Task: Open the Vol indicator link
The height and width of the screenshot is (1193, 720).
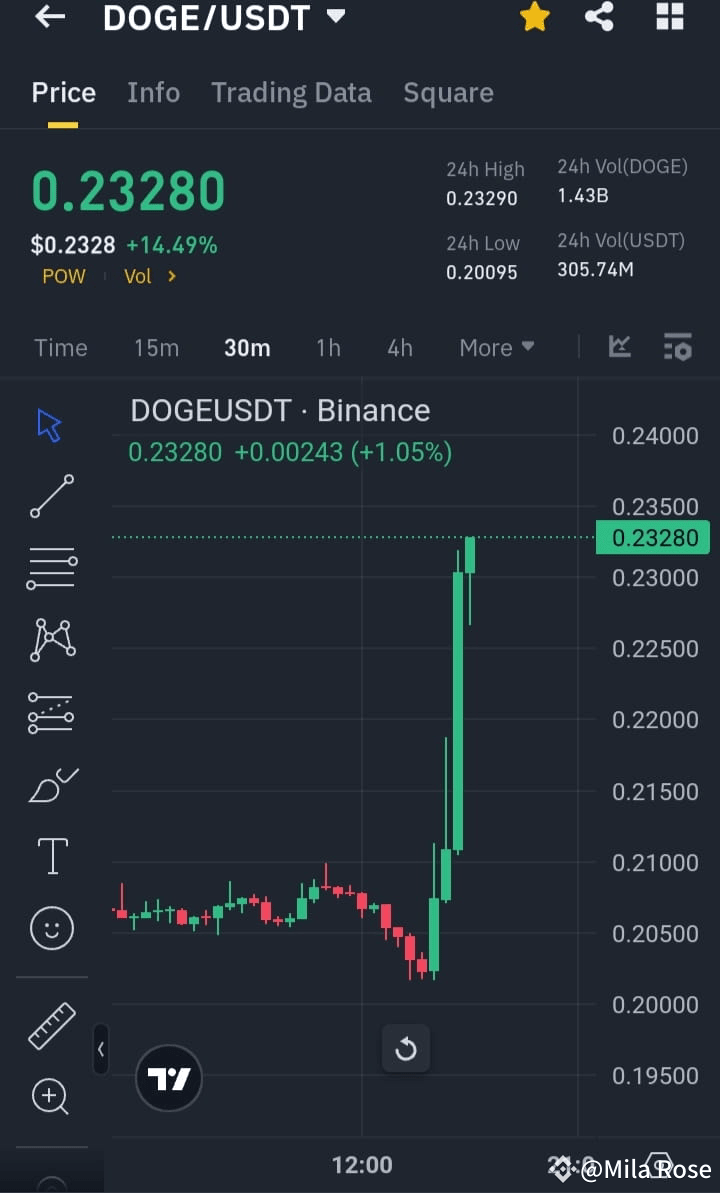Action: [136, 276]
